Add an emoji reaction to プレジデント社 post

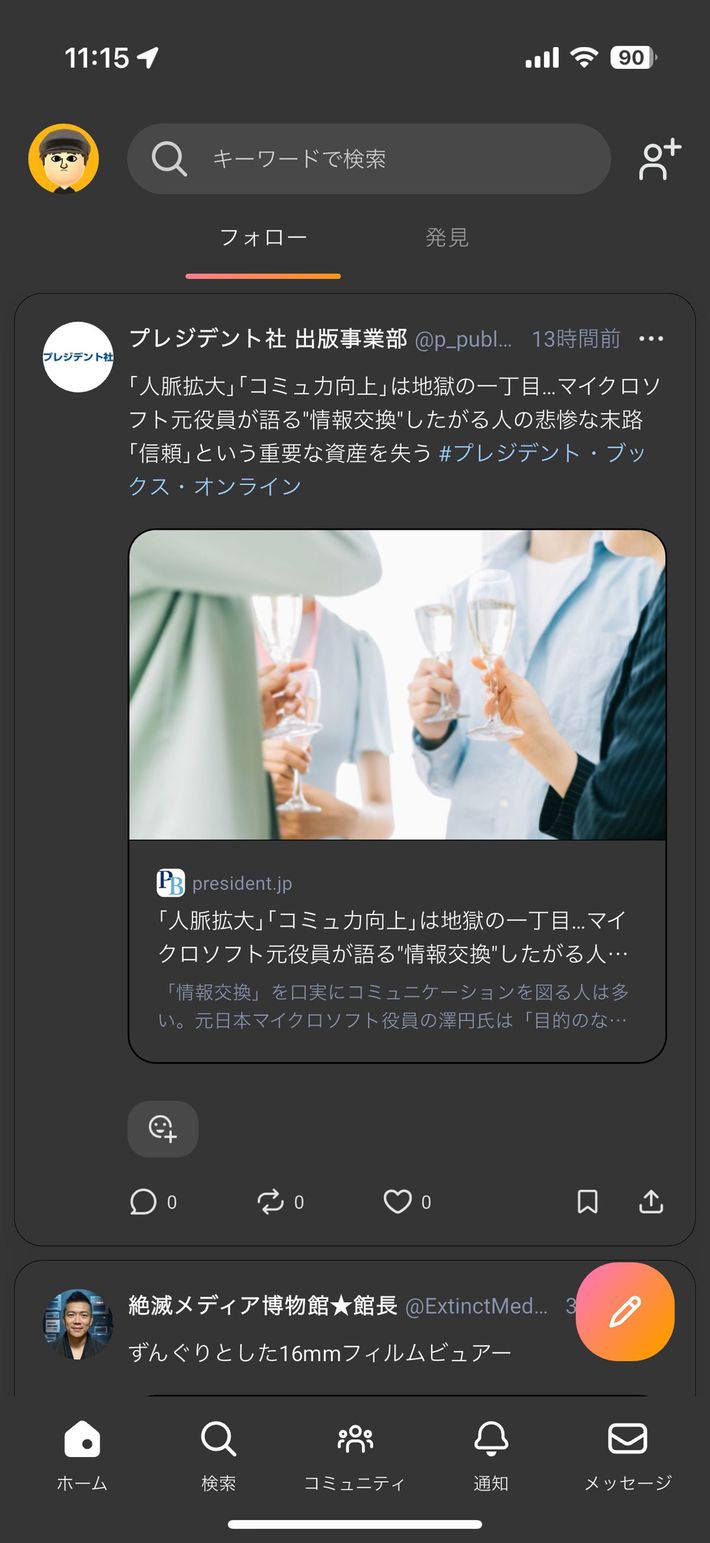[163, 1129]
